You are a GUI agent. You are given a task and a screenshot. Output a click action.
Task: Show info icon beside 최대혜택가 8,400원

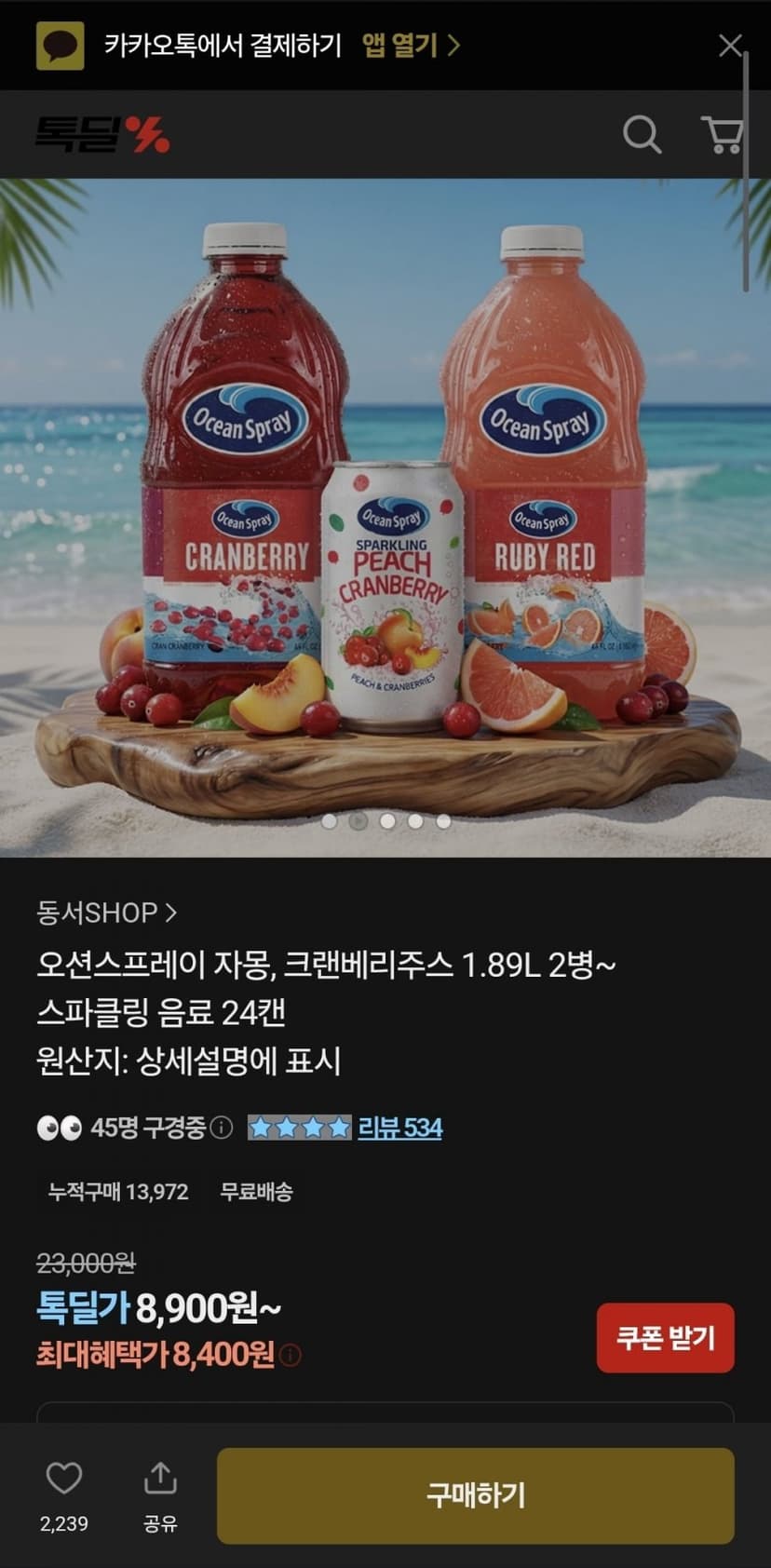click(291, 1355)
